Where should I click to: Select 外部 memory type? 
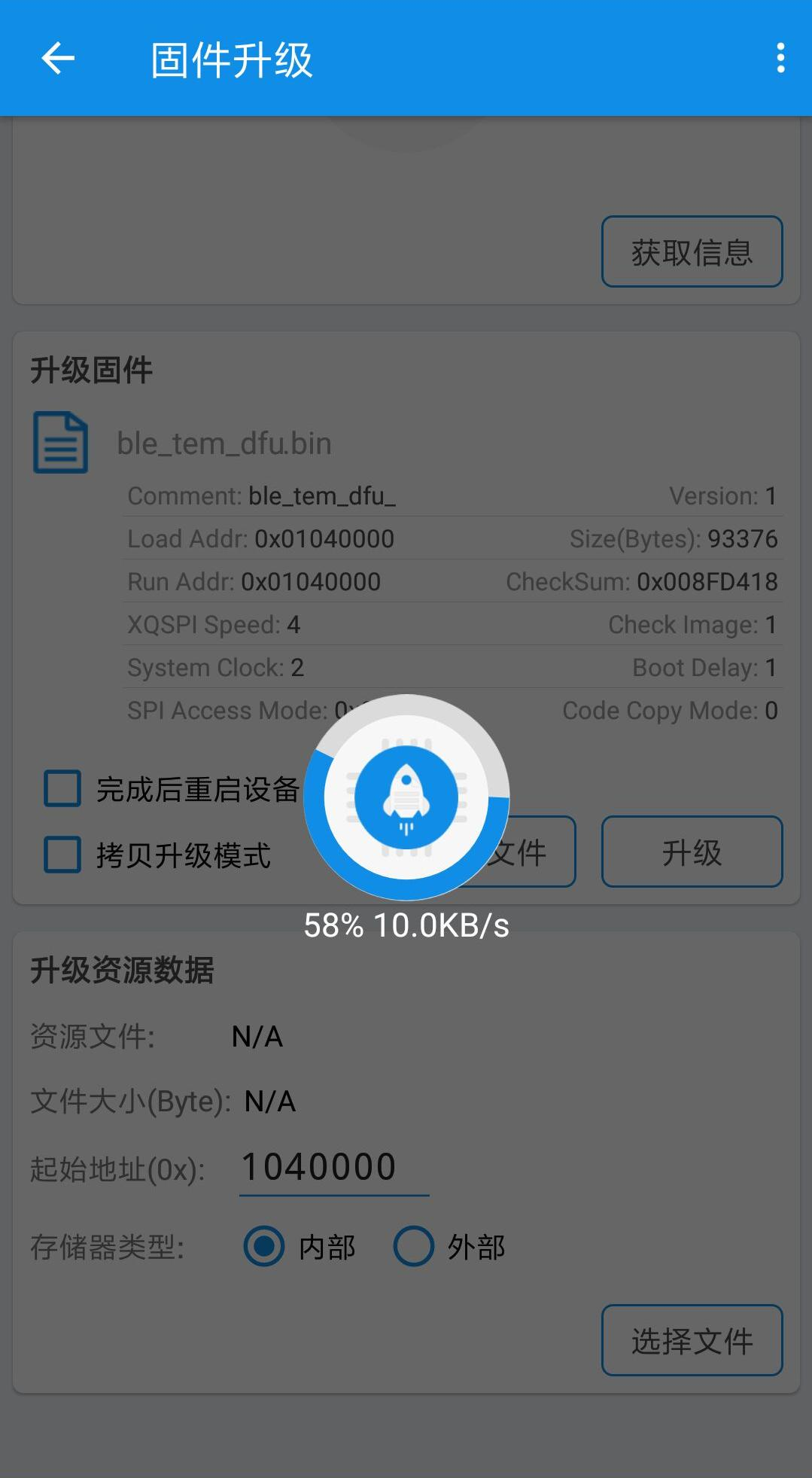pyautogui.click(x=414, y=1247)
